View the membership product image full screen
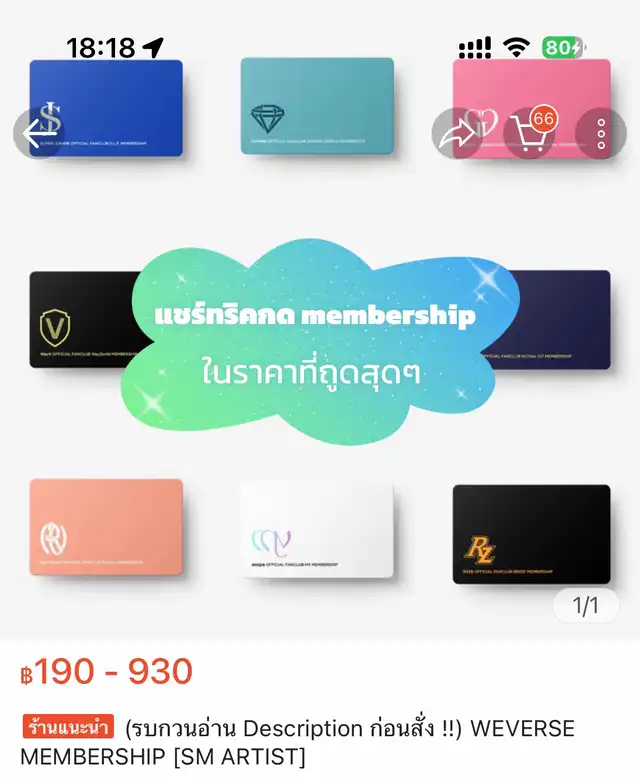This screenshot has height=784, width=640. point(320,340)
